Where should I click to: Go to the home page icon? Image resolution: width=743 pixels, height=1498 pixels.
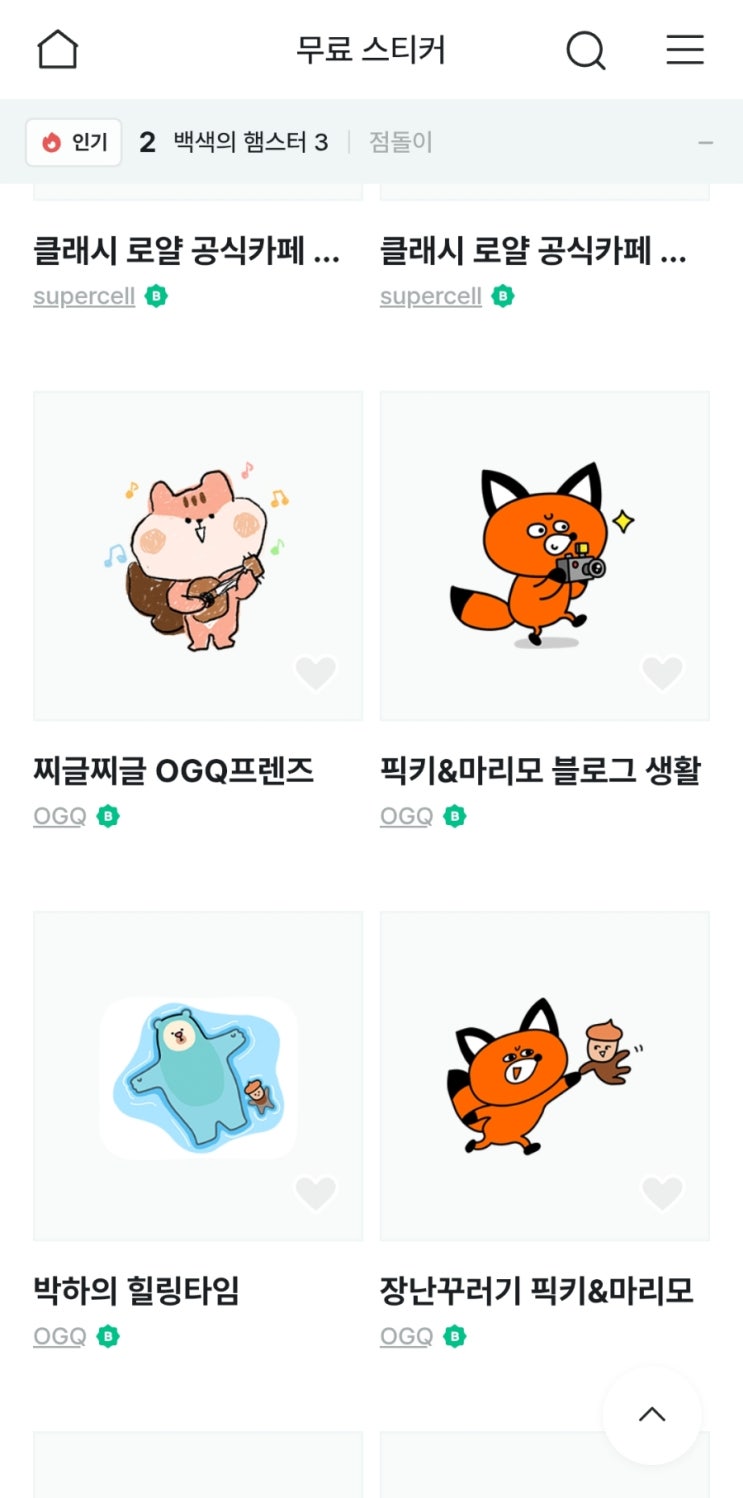pos(57,49)
